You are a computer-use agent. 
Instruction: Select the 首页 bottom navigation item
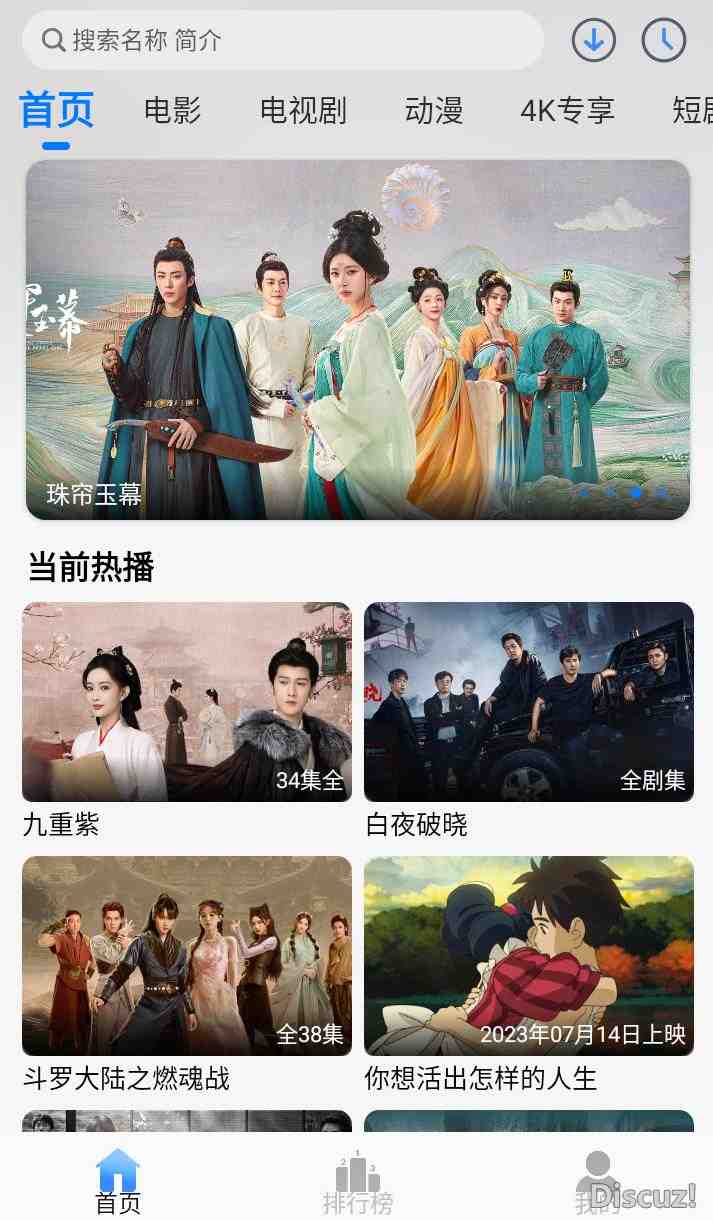[x=118, y=1182]
